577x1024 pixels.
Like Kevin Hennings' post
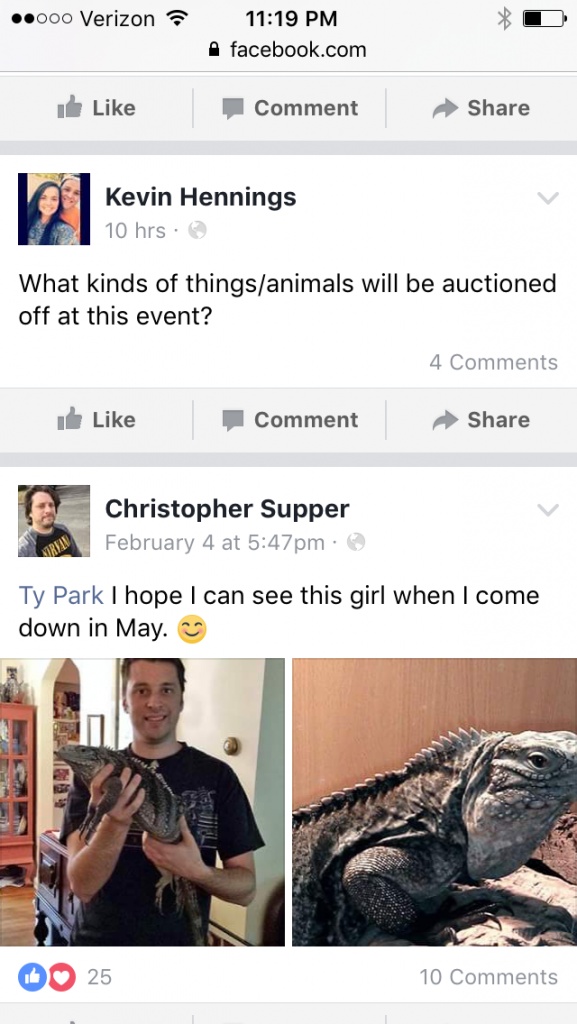click(x=97, y=420)
